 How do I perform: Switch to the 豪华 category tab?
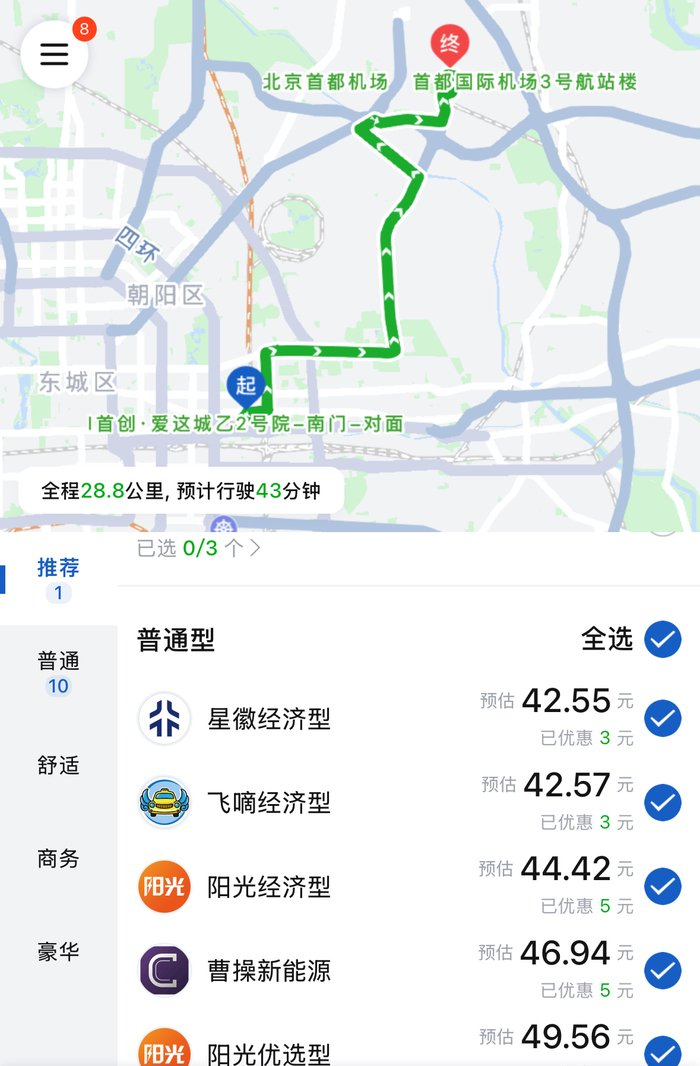[x=58, y=951]
